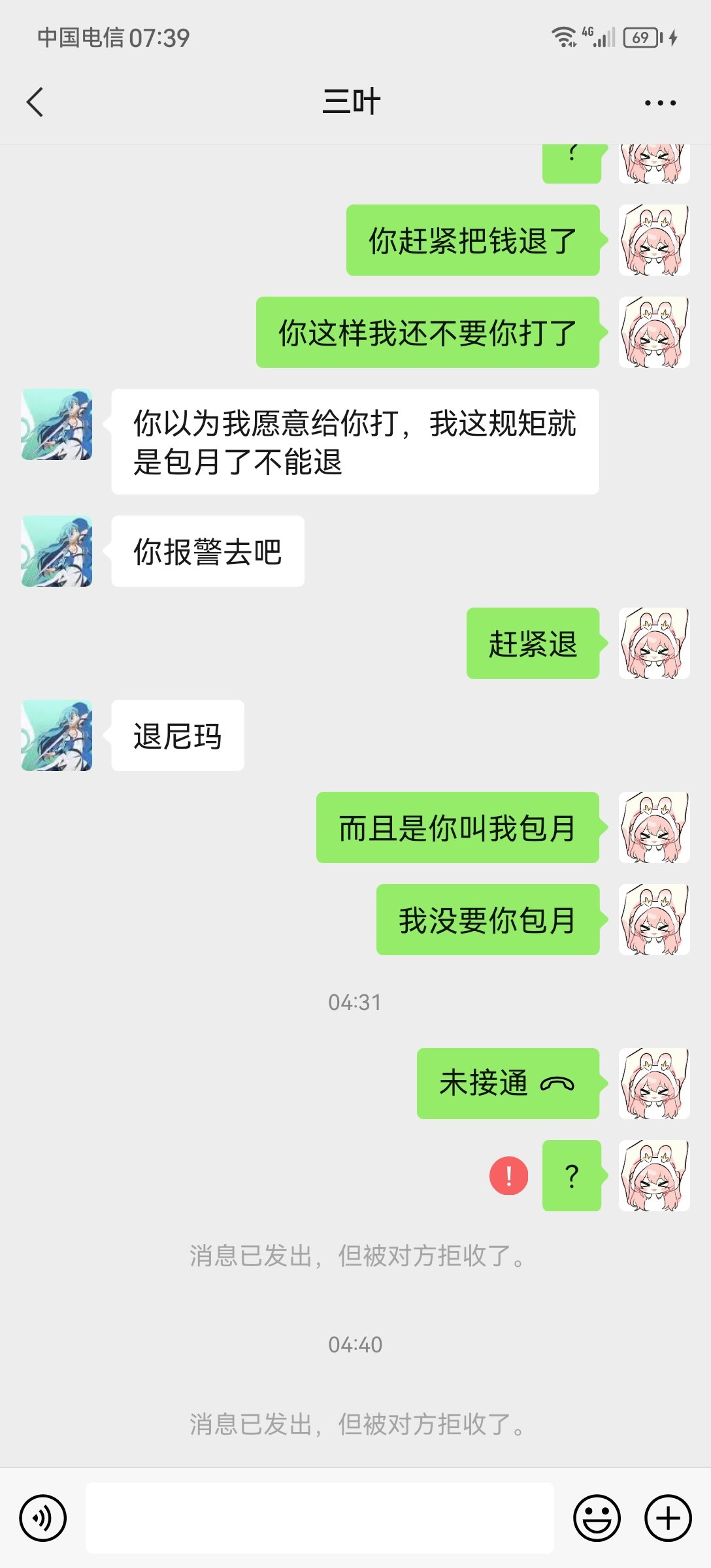
Task: Open the three-dot chat info menu
Action: coord(660,103)
